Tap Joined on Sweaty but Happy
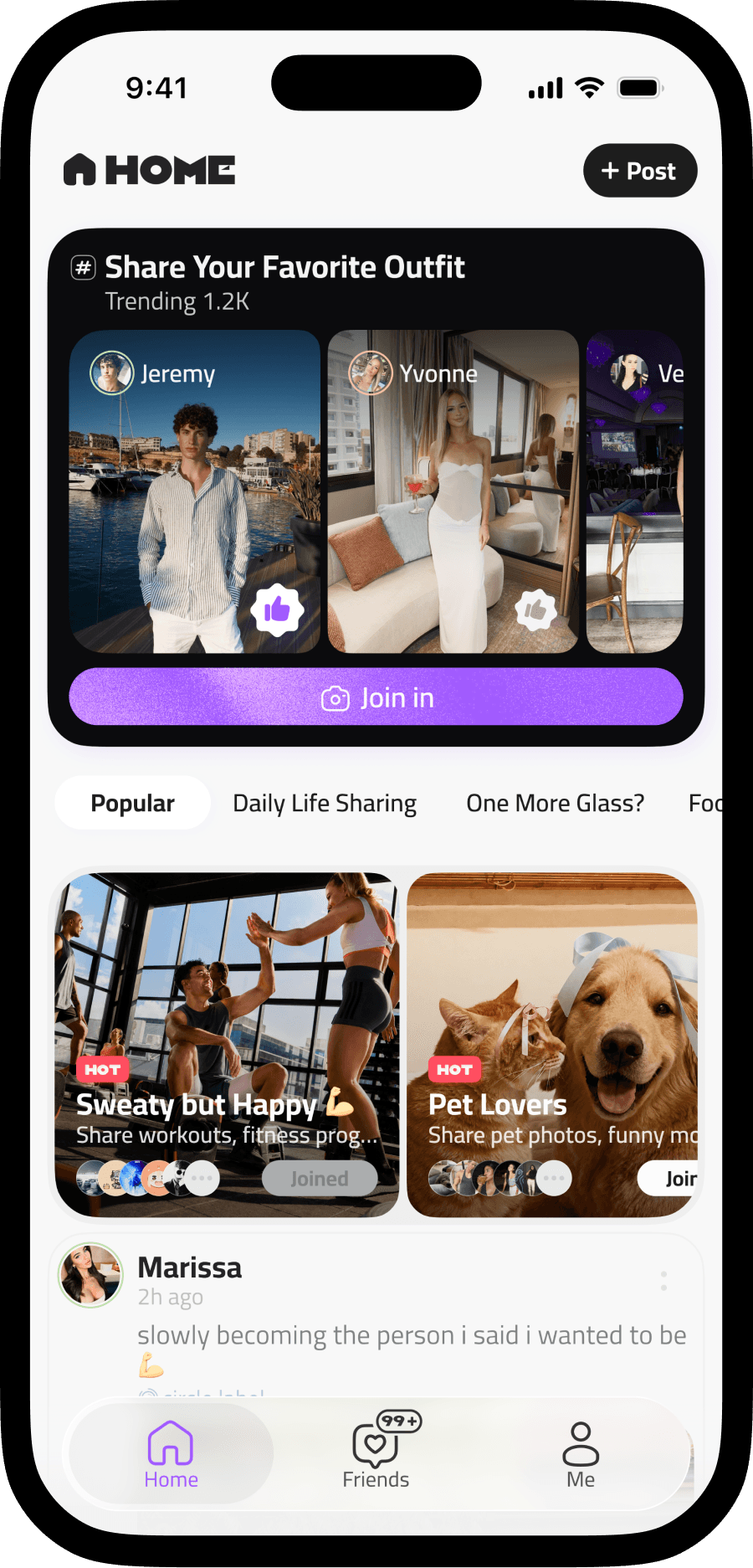The height and width of the screenshot is (1568, 753). (x=320, y=1179)
